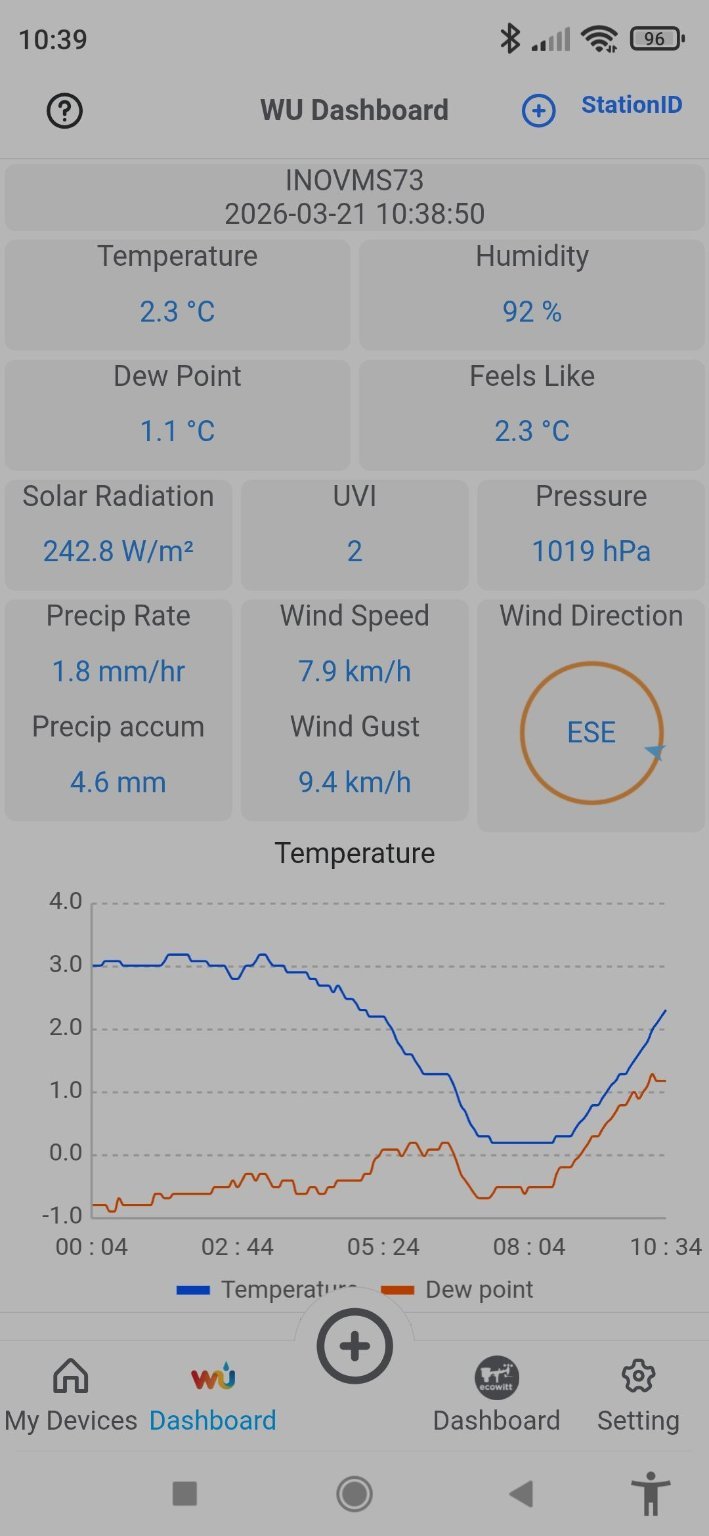This screenshot has height=1536, width=709.
Task: Open the Ecowitt Dashboard tab
Action: pyautogui.click(x=496, y=1396)
